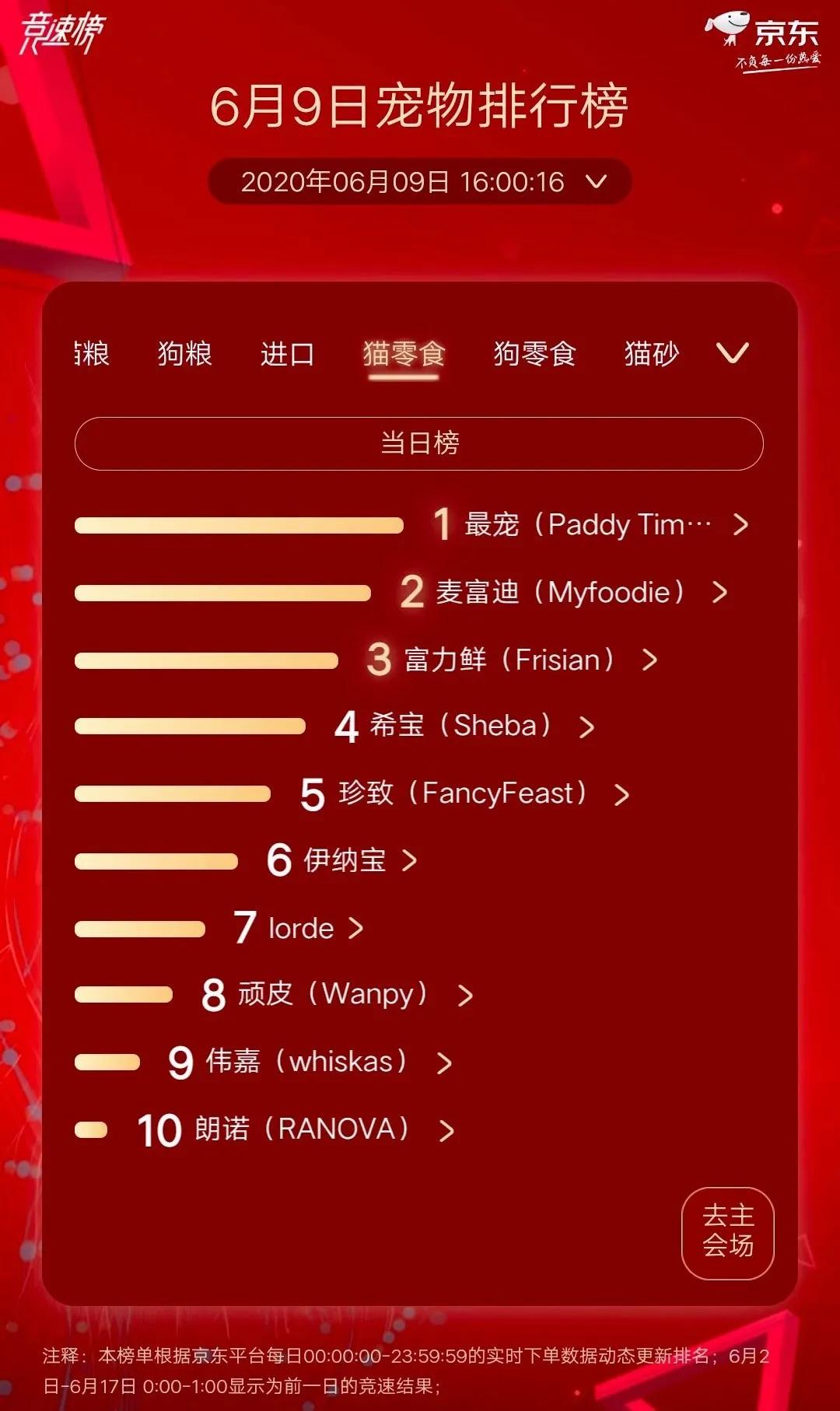Image resolution: width=840 pixels, height=1411 pixels.
Task: Open details arrow for 珍致 (FancyFeast)
Action: 622,793
